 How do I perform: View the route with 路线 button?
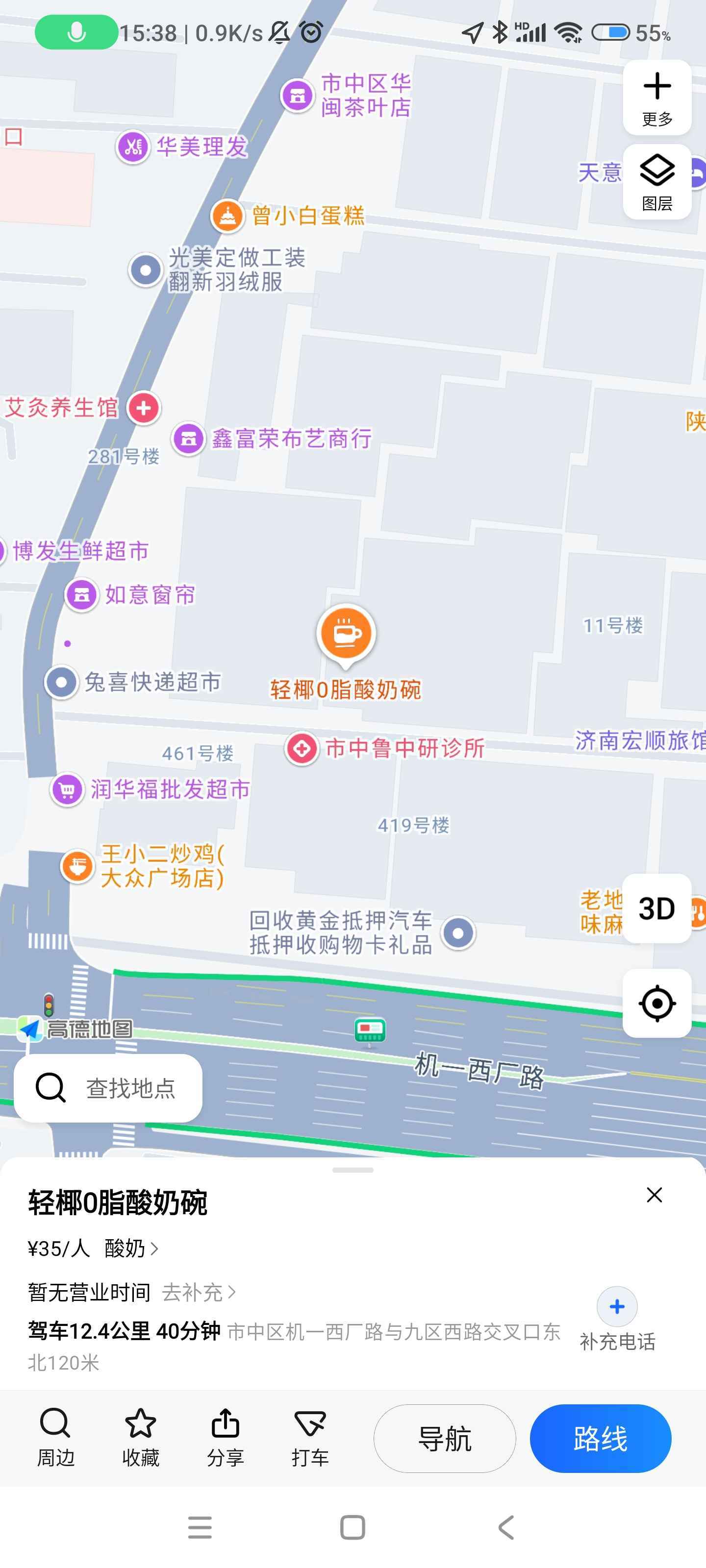click(x=601, y=1438)
